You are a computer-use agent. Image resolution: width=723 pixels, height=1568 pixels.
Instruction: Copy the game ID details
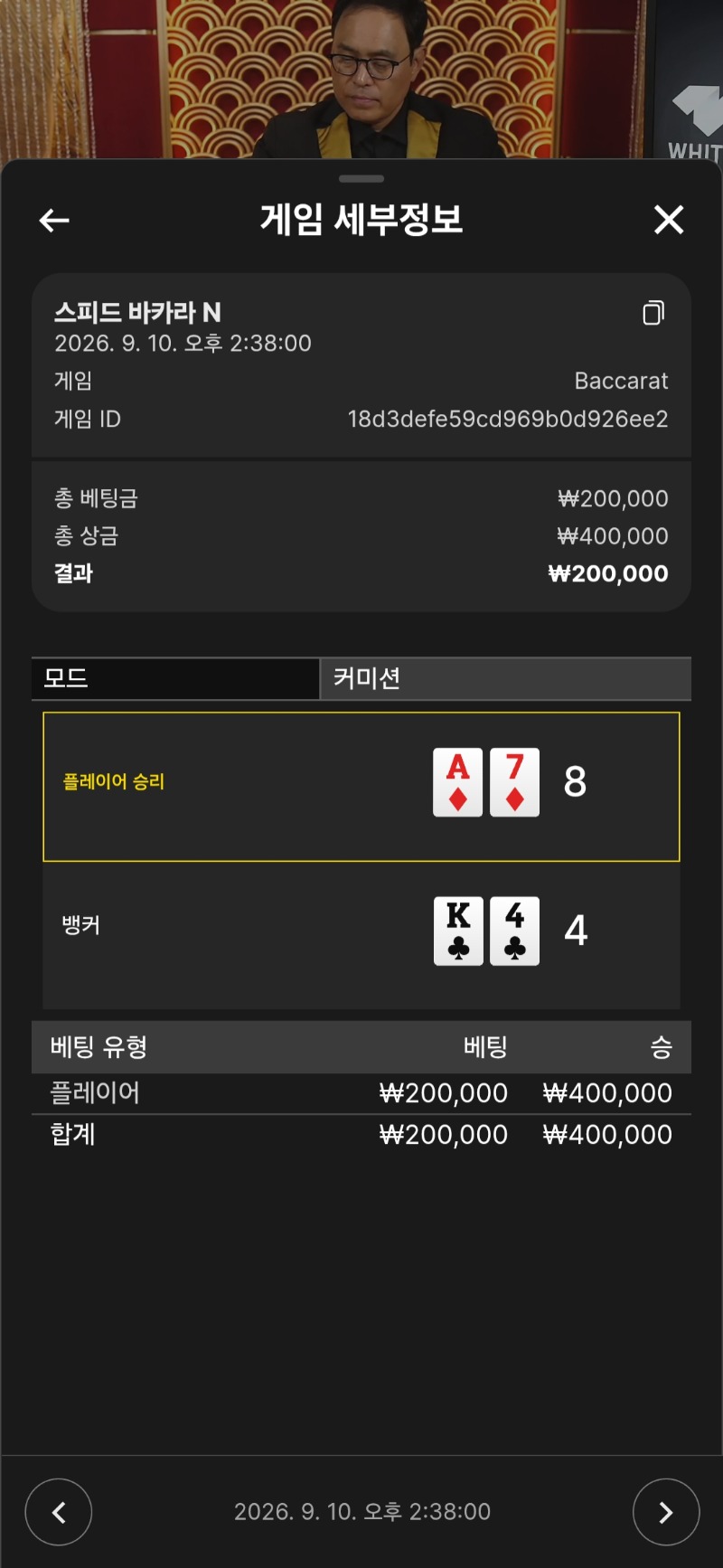(x=653, y=313)
